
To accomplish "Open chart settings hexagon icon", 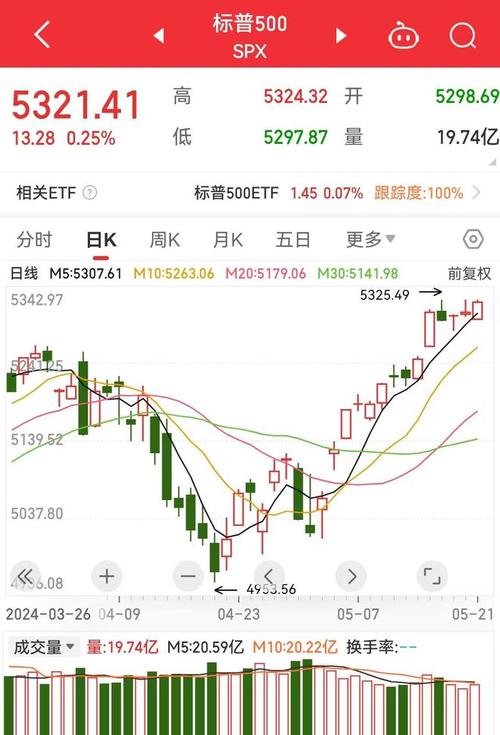I will tap(473, 240).
